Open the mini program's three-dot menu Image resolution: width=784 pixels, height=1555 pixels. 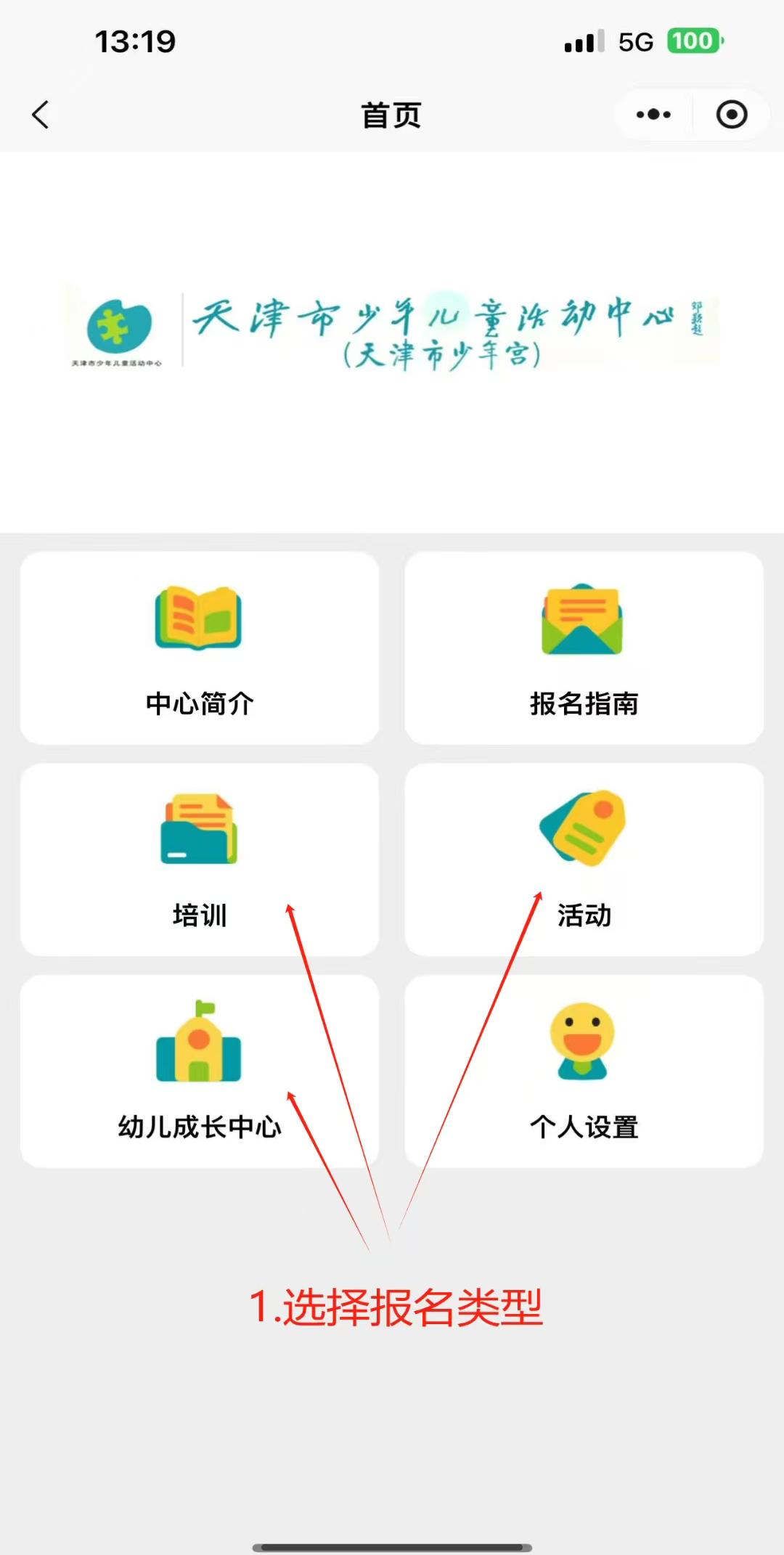[653, 115]
